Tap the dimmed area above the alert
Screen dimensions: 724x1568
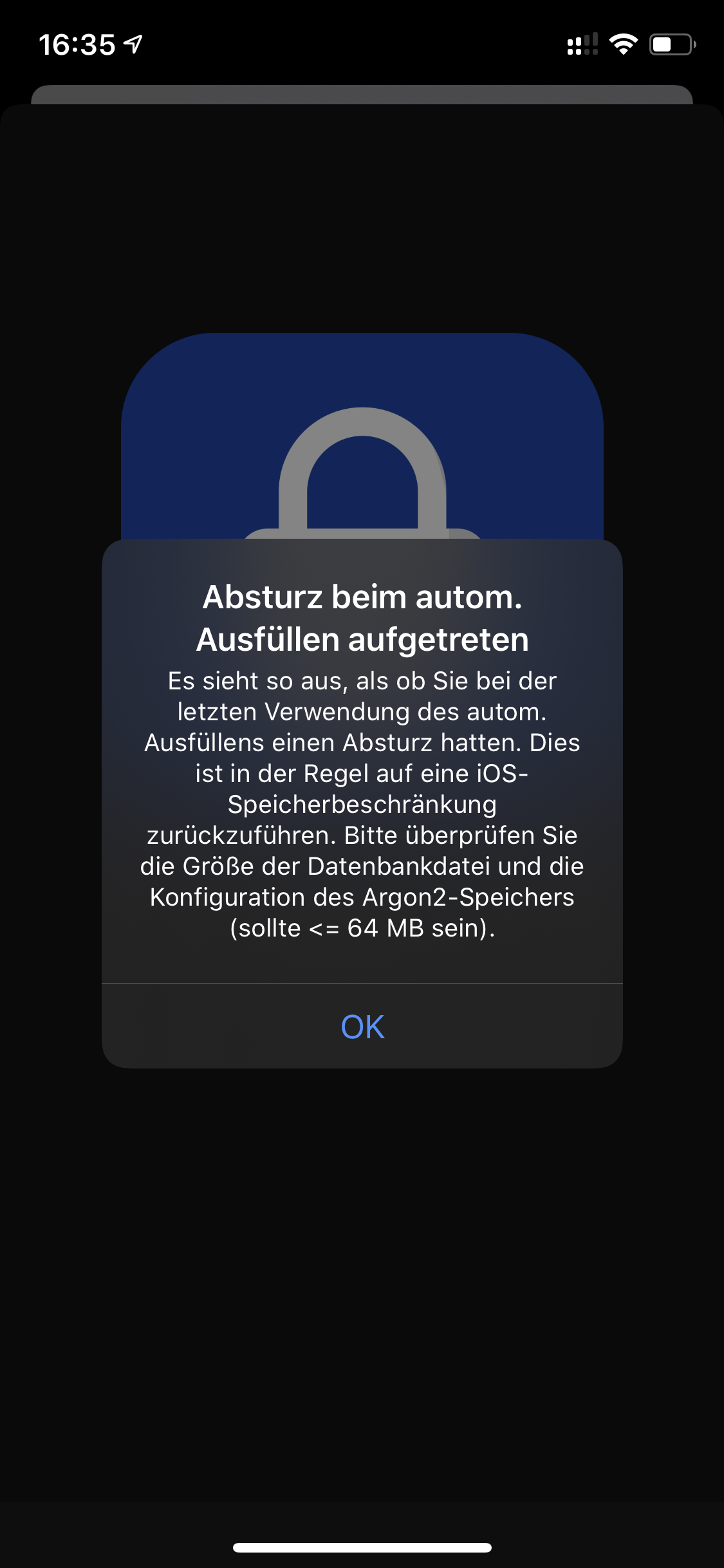pyautogui.click(x=362, y=225)
